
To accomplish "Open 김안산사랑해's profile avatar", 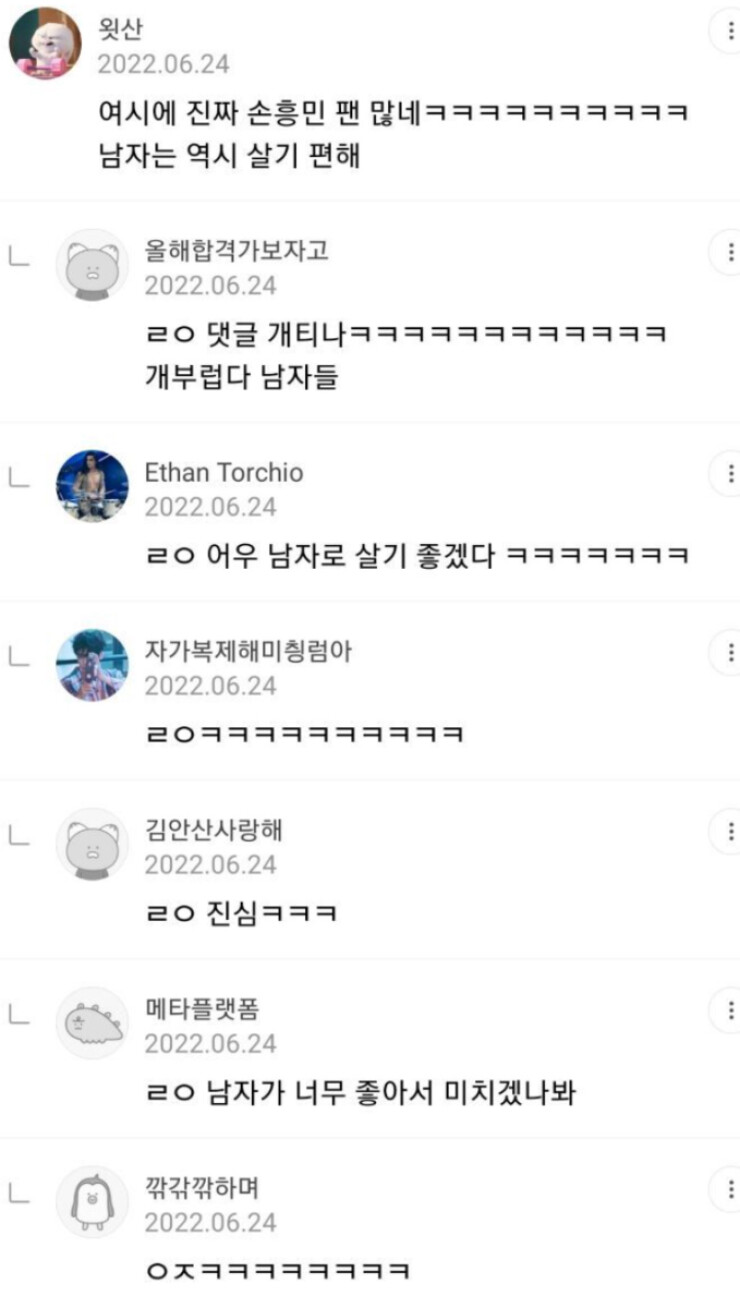I will click(x=92, y=844).
